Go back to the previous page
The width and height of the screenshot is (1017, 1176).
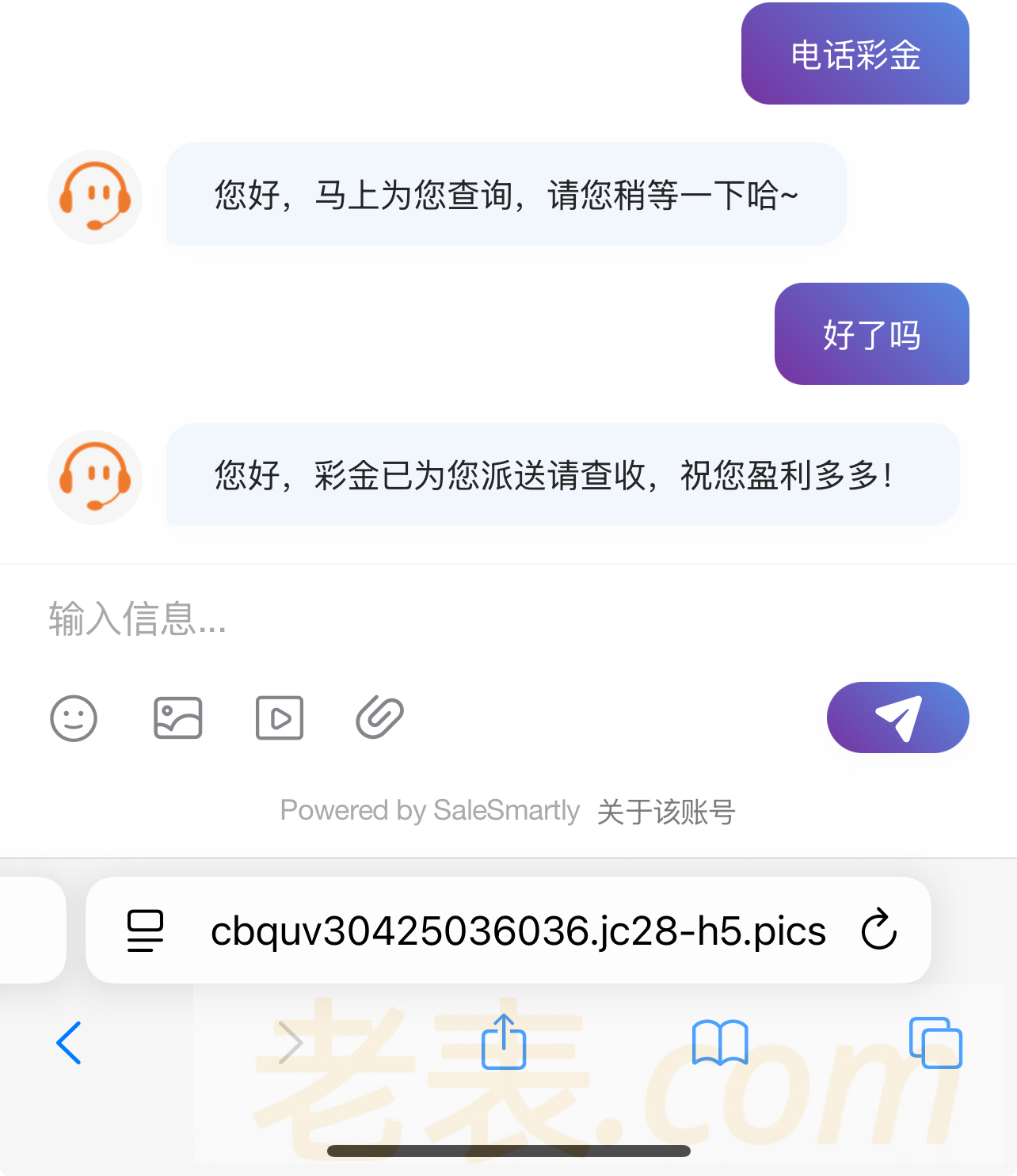(69, 1043)
